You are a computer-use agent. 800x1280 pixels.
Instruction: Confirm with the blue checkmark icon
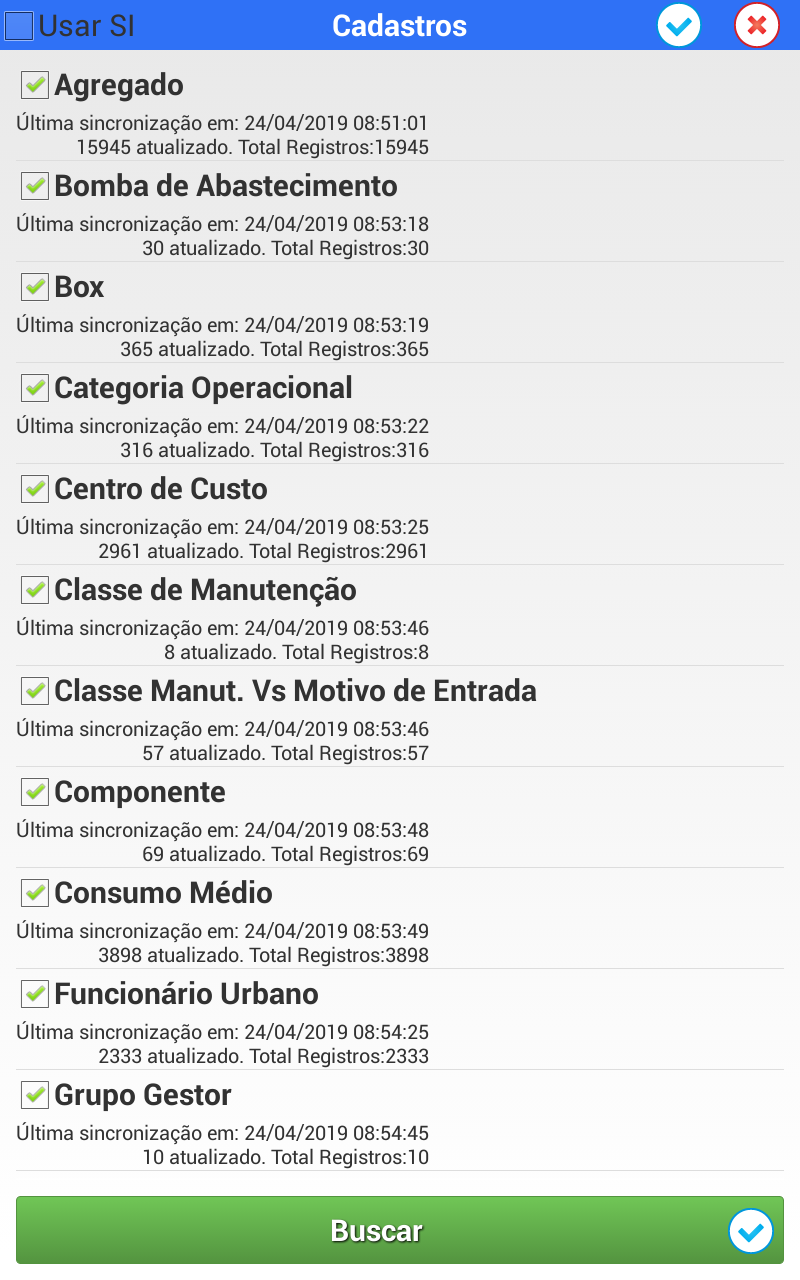[x=679, y=26]
